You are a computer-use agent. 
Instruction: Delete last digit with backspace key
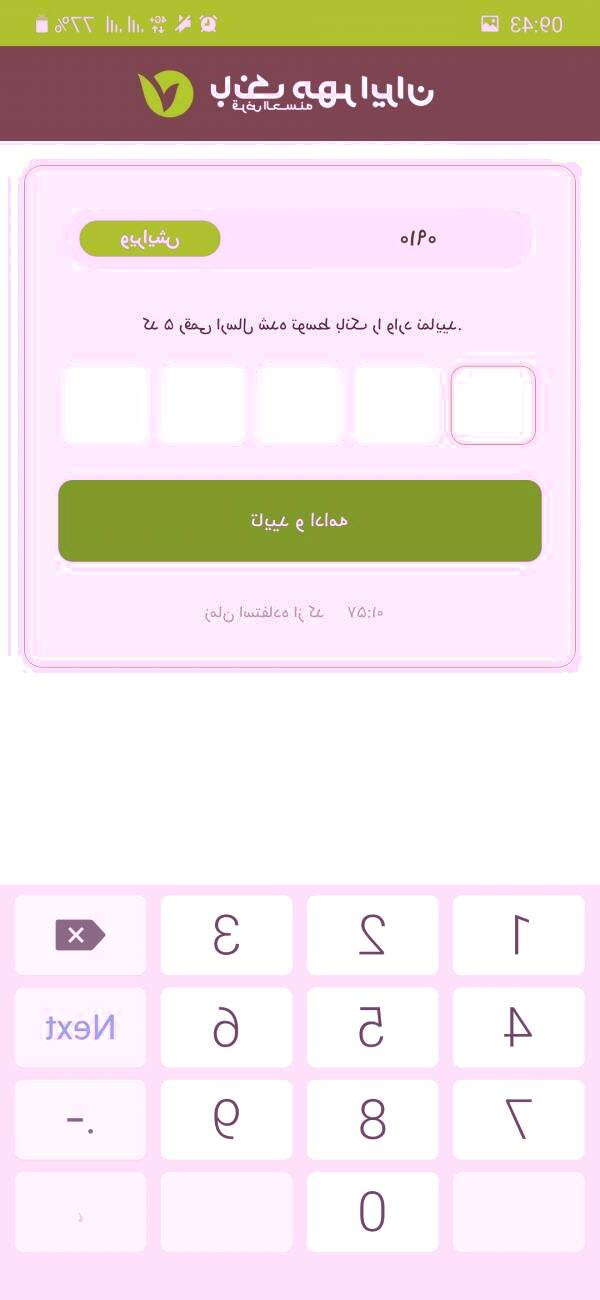coord(80,935)
